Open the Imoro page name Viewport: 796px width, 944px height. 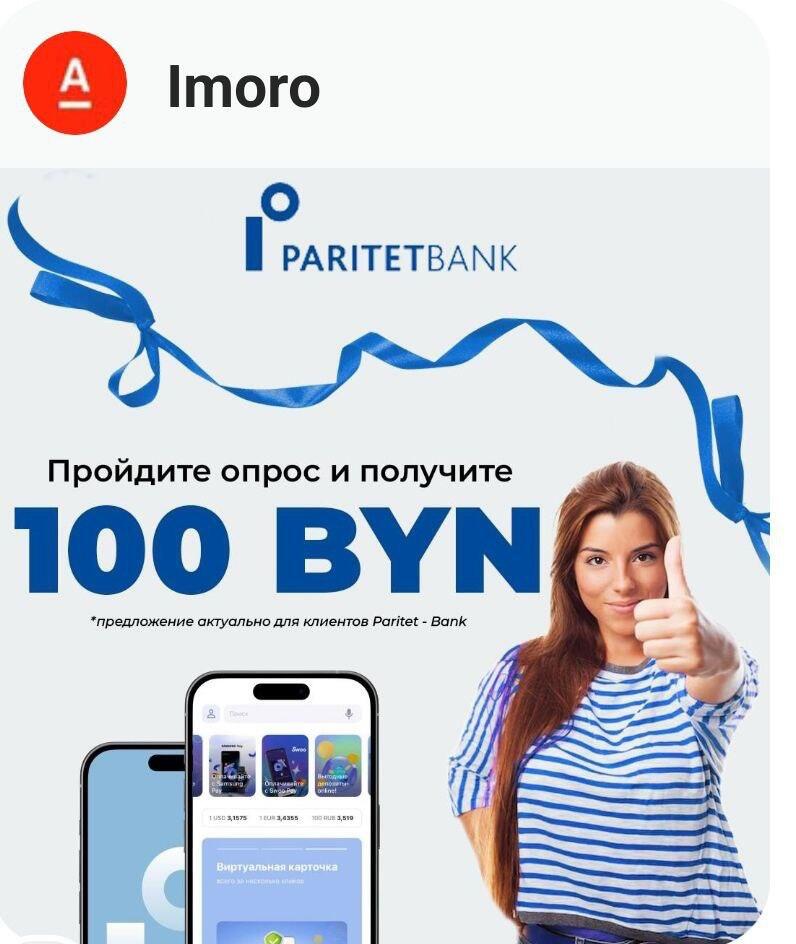click(x=243, y=87)
